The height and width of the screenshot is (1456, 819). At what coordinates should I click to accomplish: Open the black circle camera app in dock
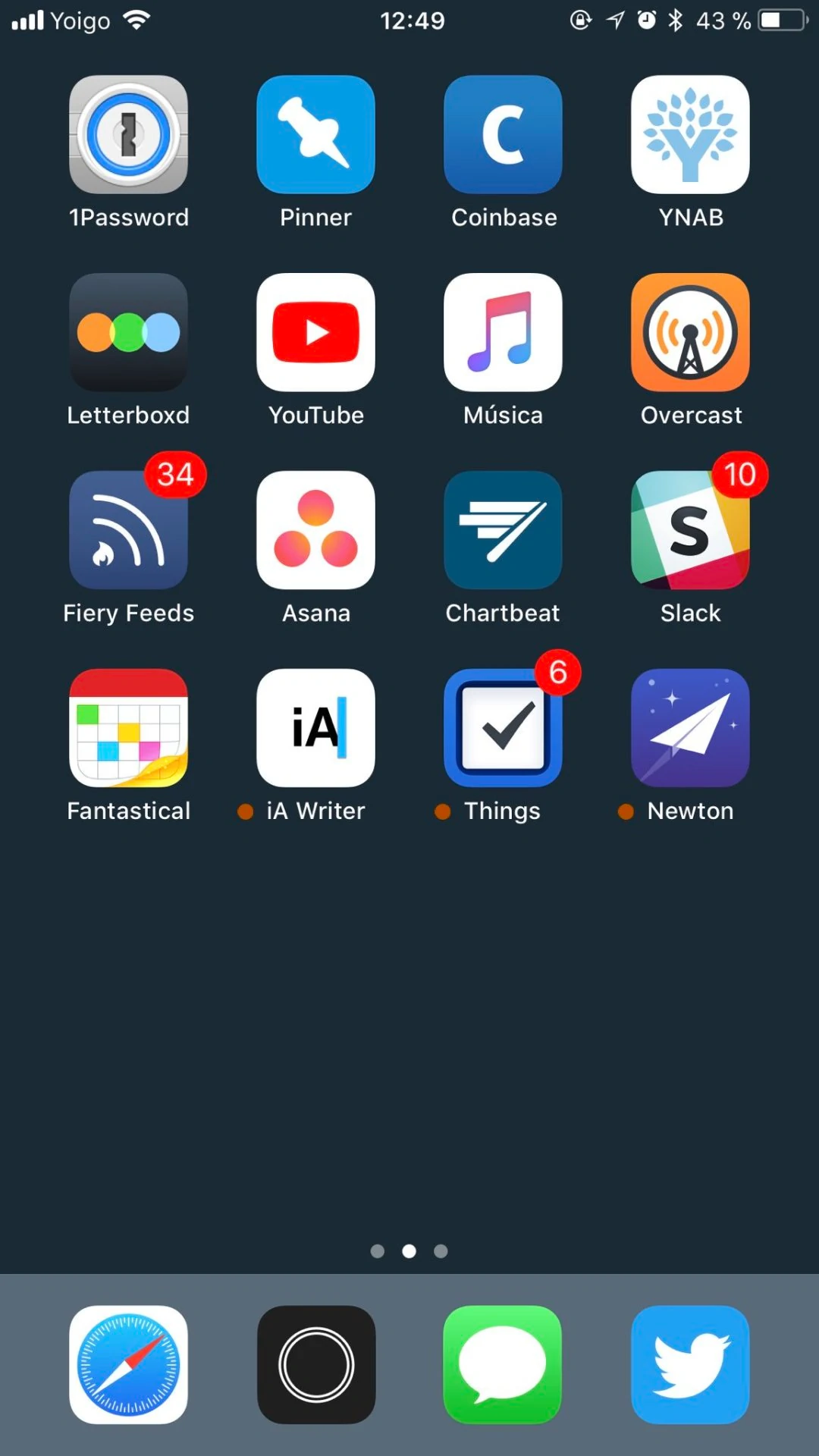tap(315, 1365)
